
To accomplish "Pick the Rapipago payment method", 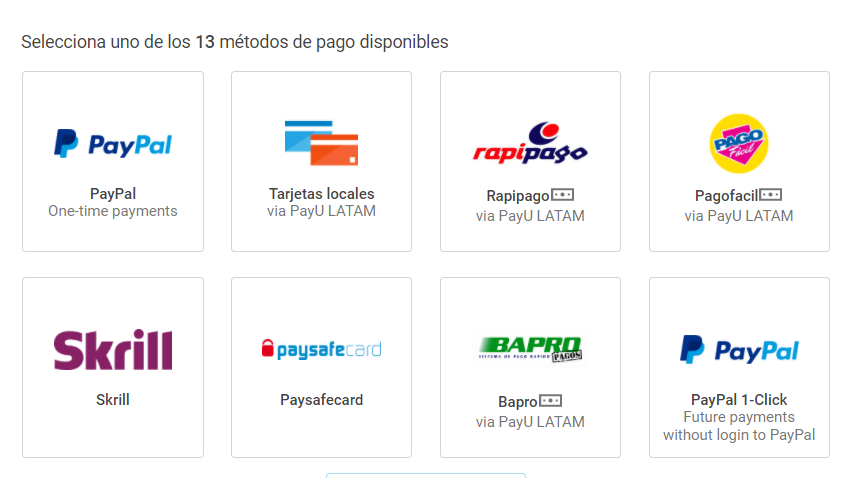I will pyautogui.click(x=530, y=161).
